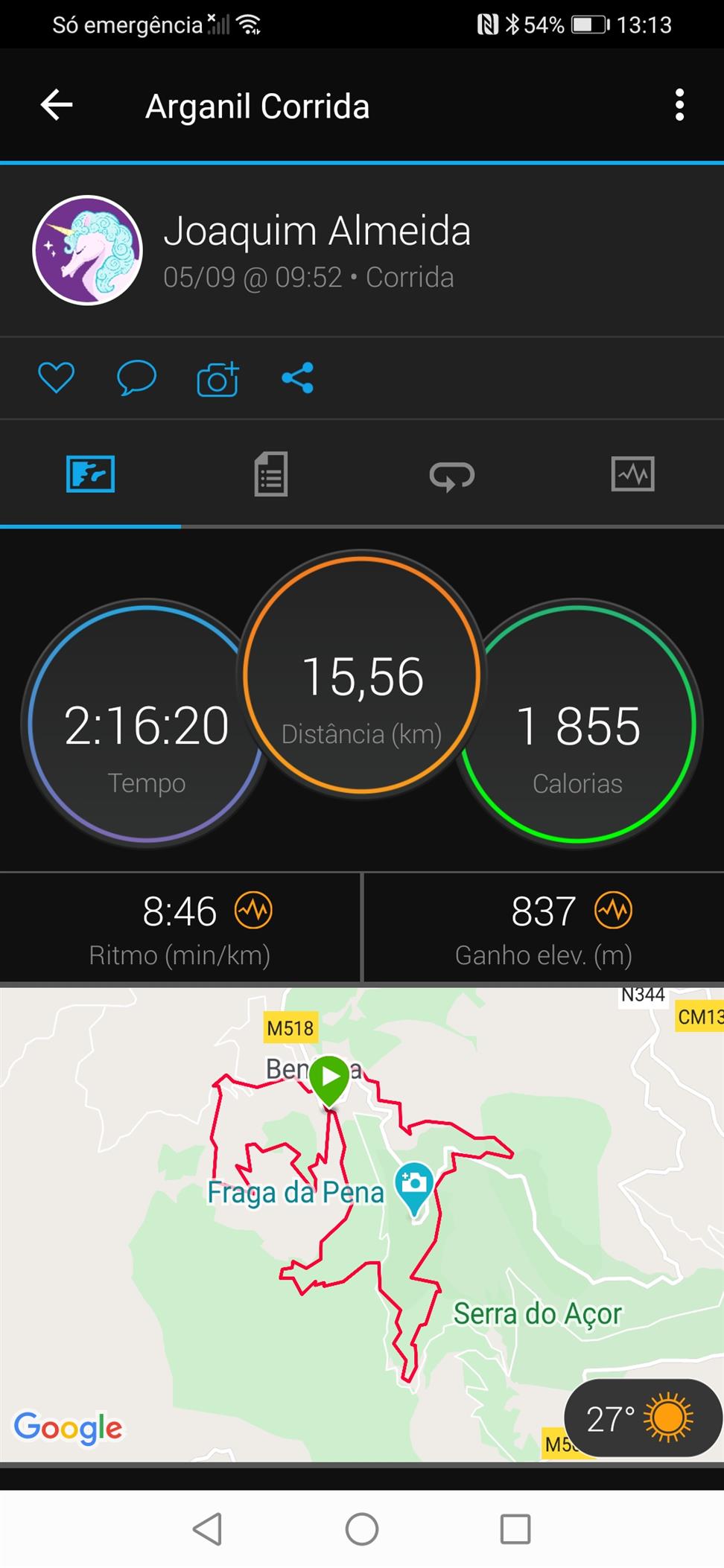Add a photo with the camera icon
This screenshot has height=1568, width=724.
pyautogui.click(x=217, y=378)
